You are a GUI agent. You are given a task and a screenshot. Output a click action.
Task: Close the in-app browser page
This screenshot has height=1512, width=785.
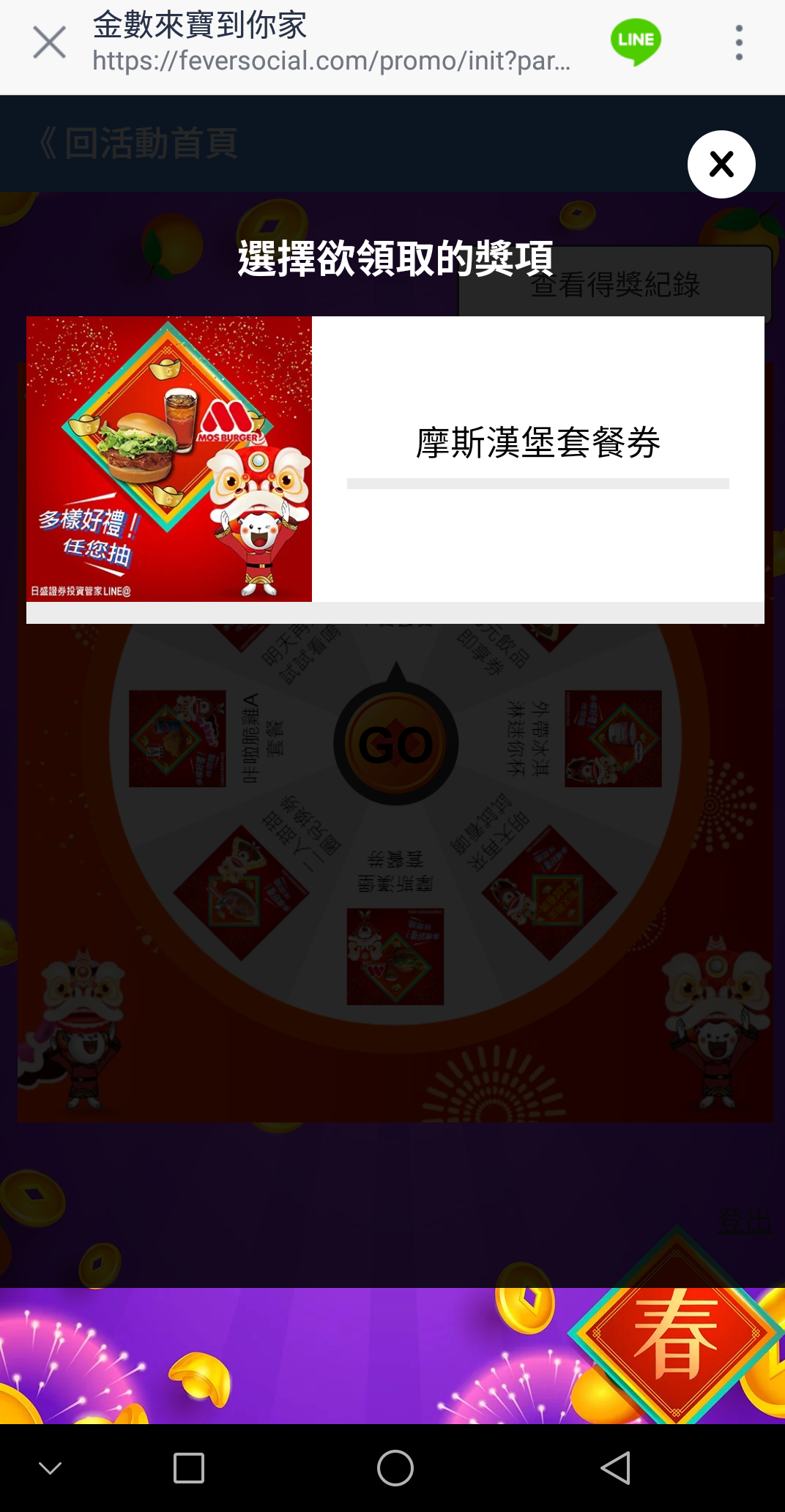point(49,42)
